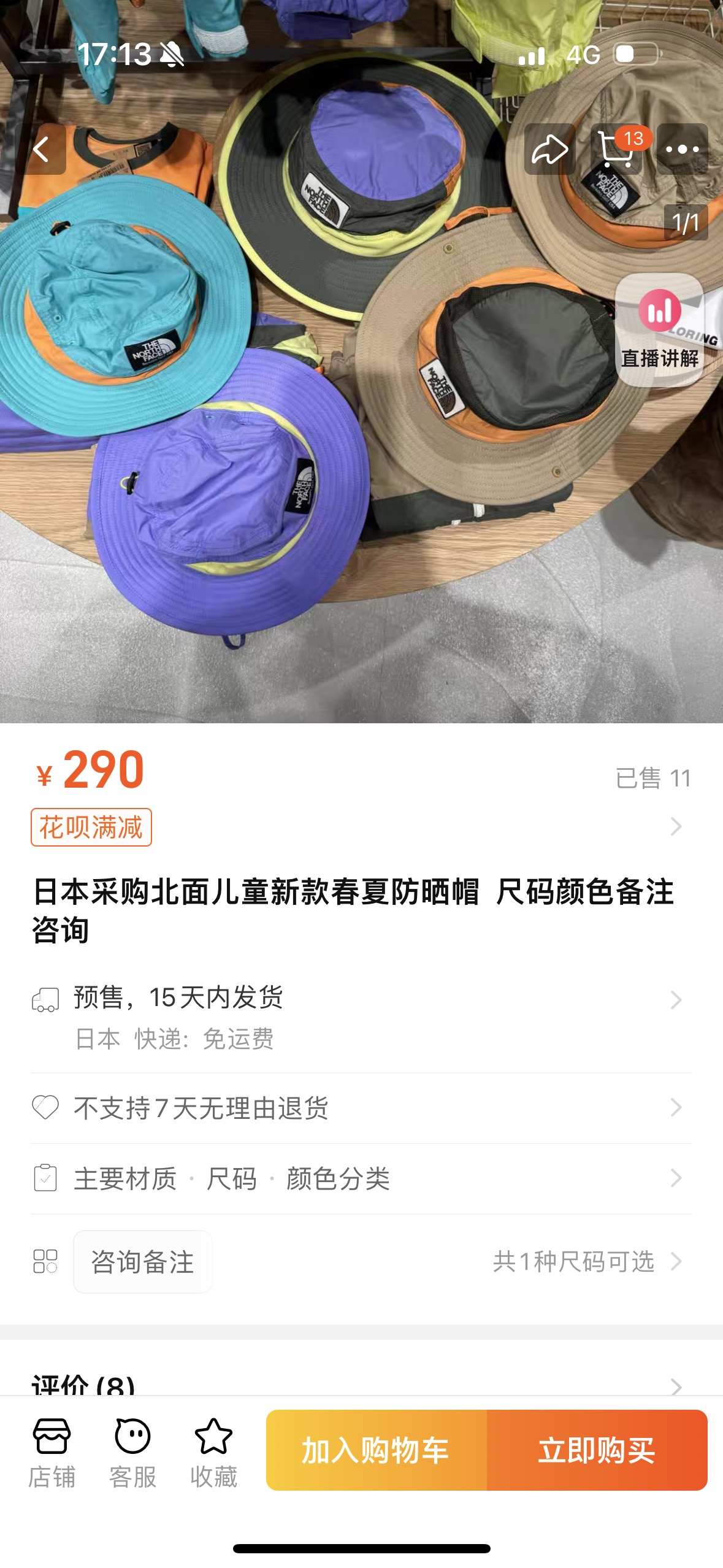723x1568 pixels.
Task: Tap 加入购物车 to add to cart
Action: pyautogui.click(x=376, y=1450)
